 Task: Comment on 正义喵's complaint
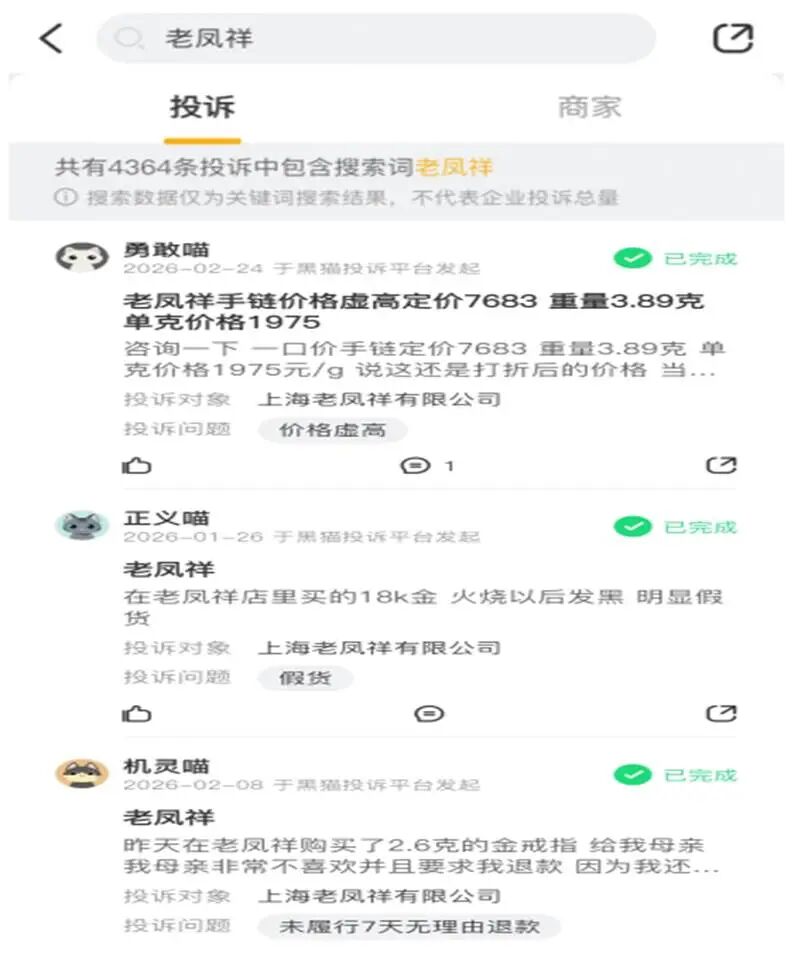click(x=429, y=713)
